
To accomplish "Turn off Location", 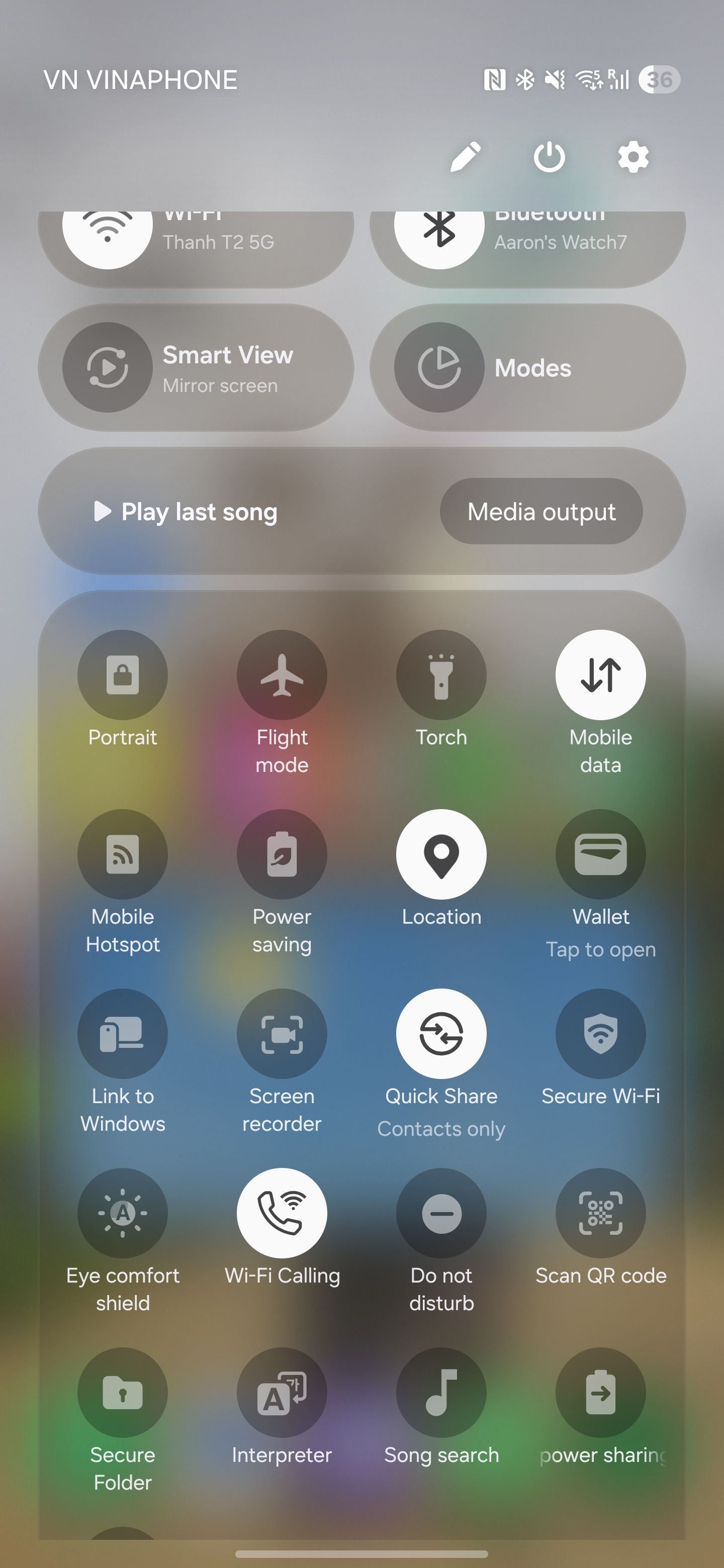I will tap(441, 853).
